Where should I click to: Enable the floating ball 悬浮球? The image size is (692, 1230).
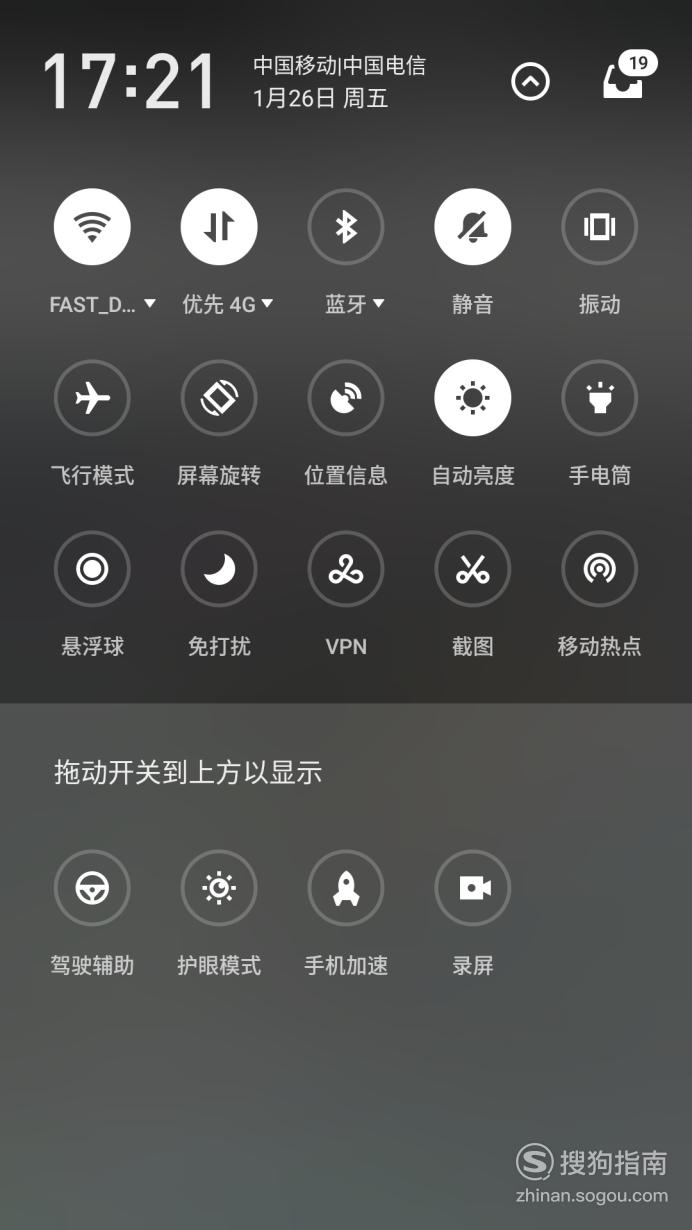(92, 569)
